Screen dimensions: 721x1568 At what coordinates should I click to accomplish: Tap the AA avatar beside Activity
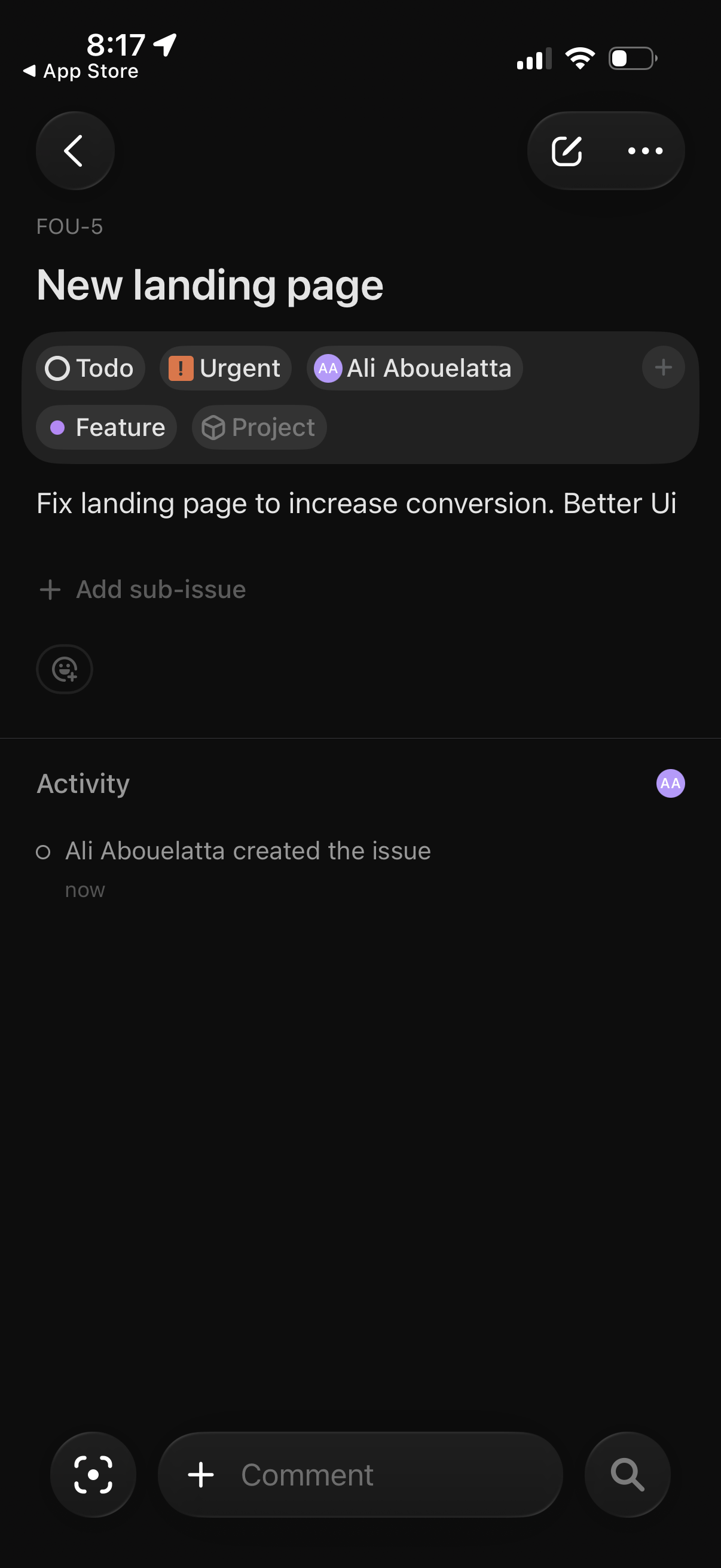click(670, 783)
